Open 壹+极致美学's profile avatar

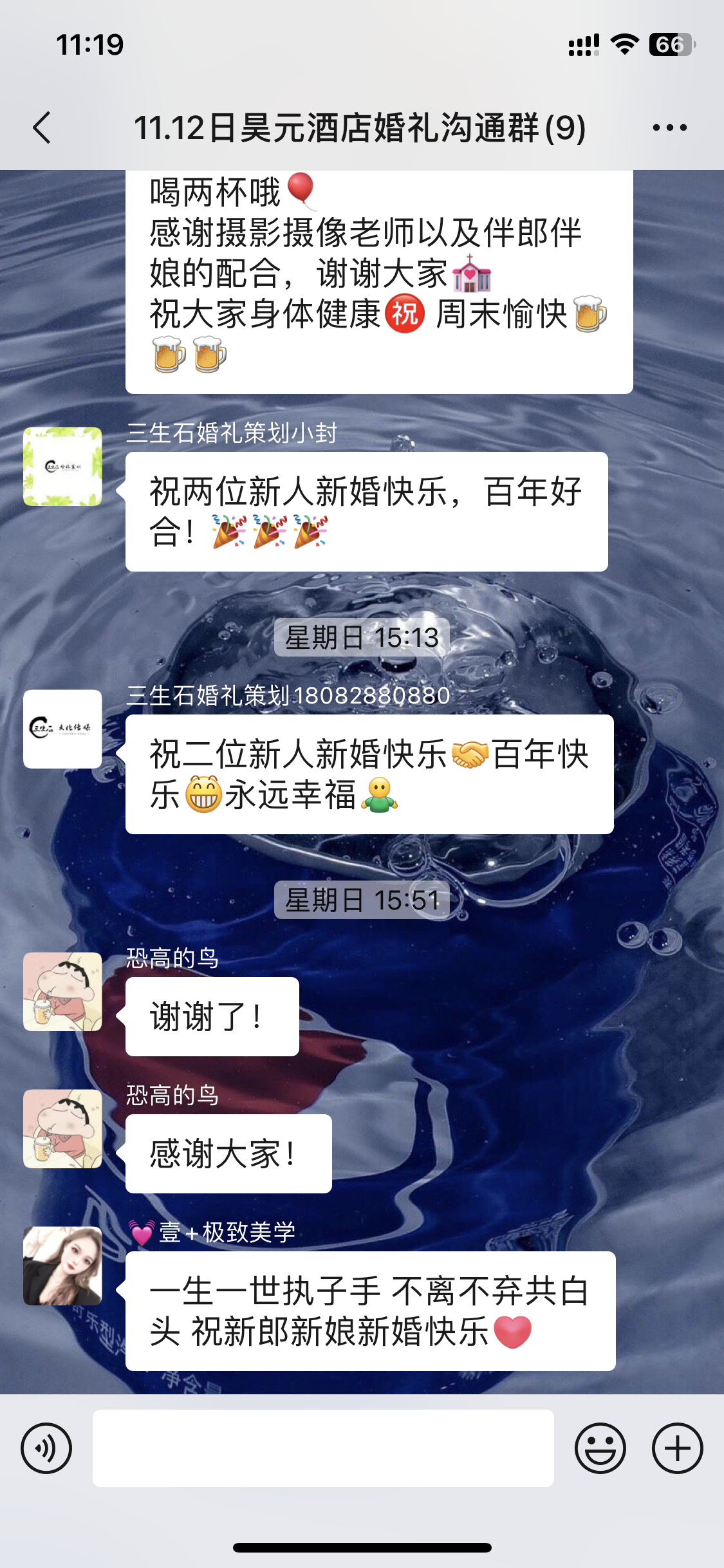coord(62,1266)
